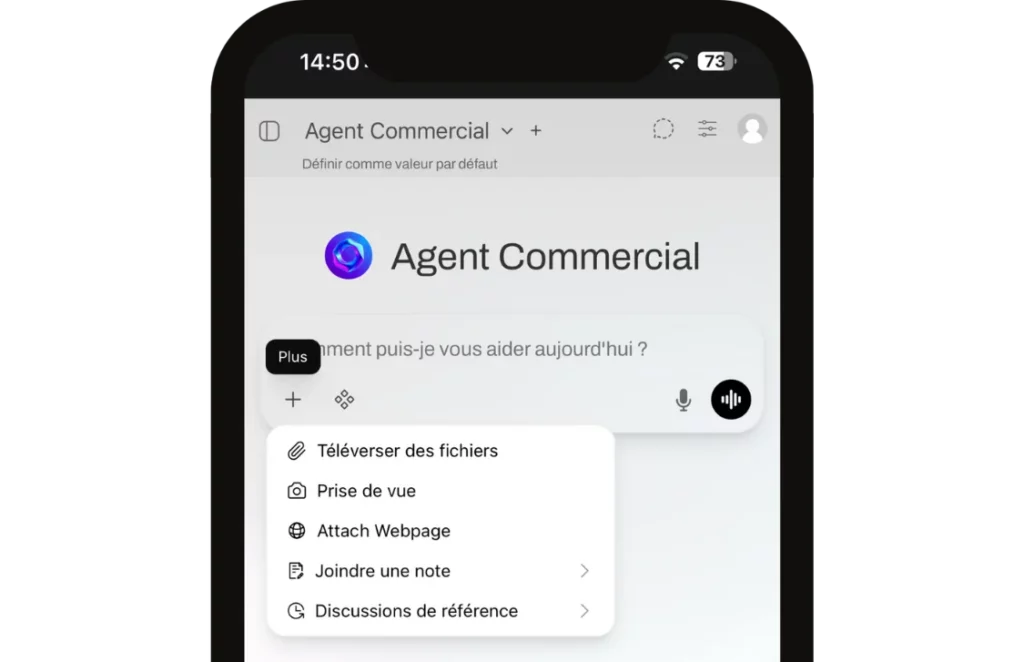Open the chat controls sliders icon
The image size is (1024, 662).
point(707,129)
